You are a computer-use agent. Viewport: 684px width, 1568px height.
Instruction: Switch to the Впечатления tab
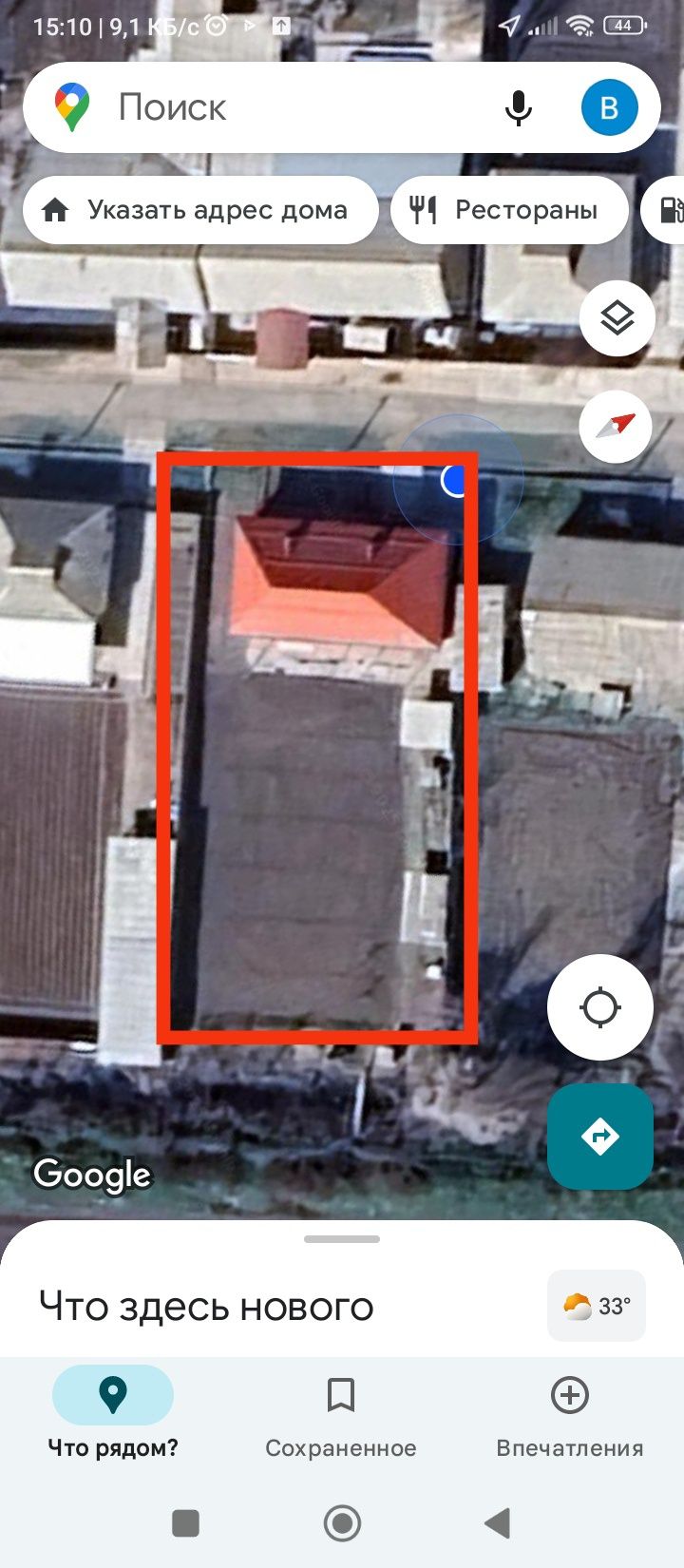click(x=569, y=1412)
